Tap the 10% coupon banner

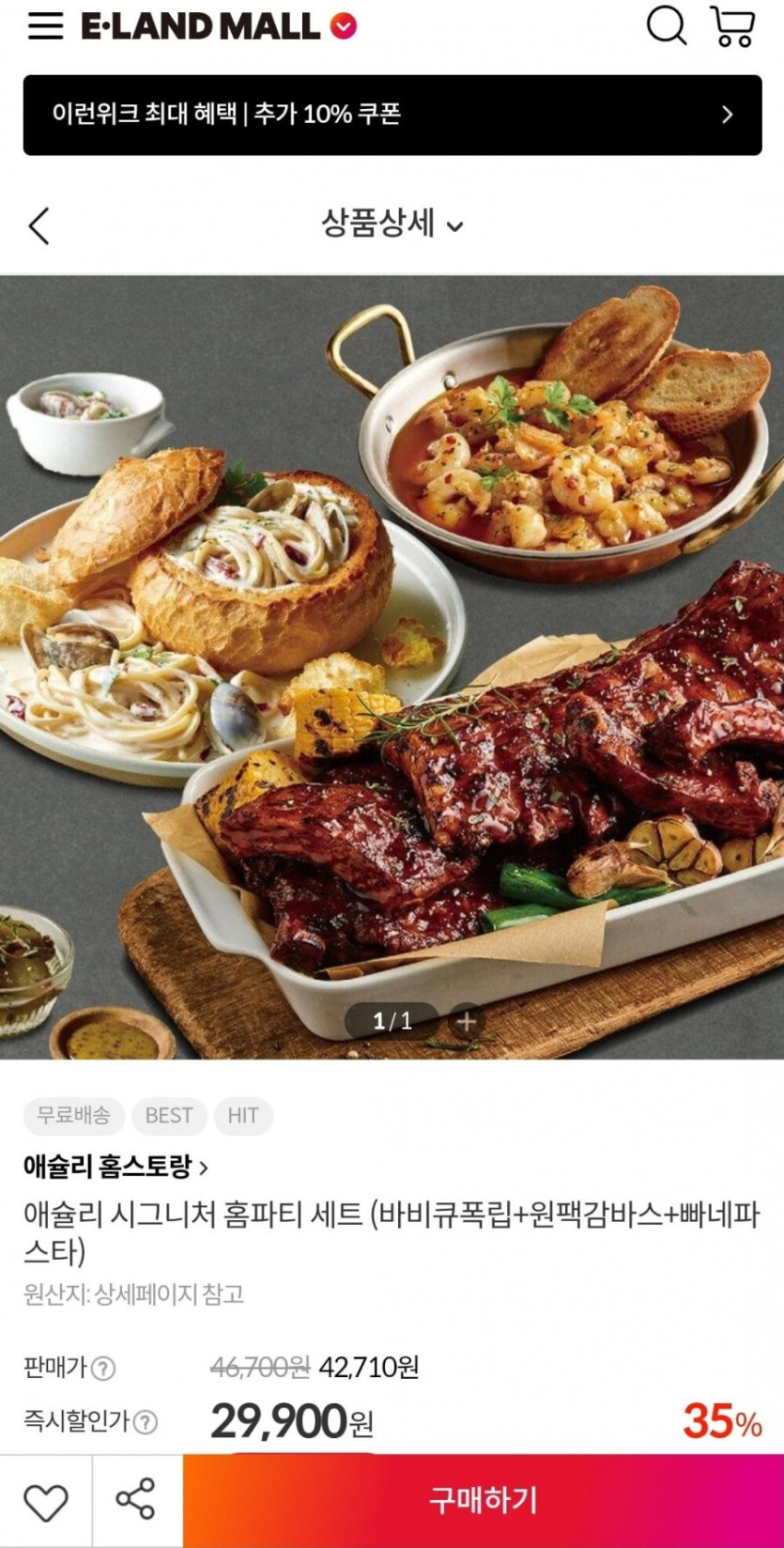pos(392,115)
